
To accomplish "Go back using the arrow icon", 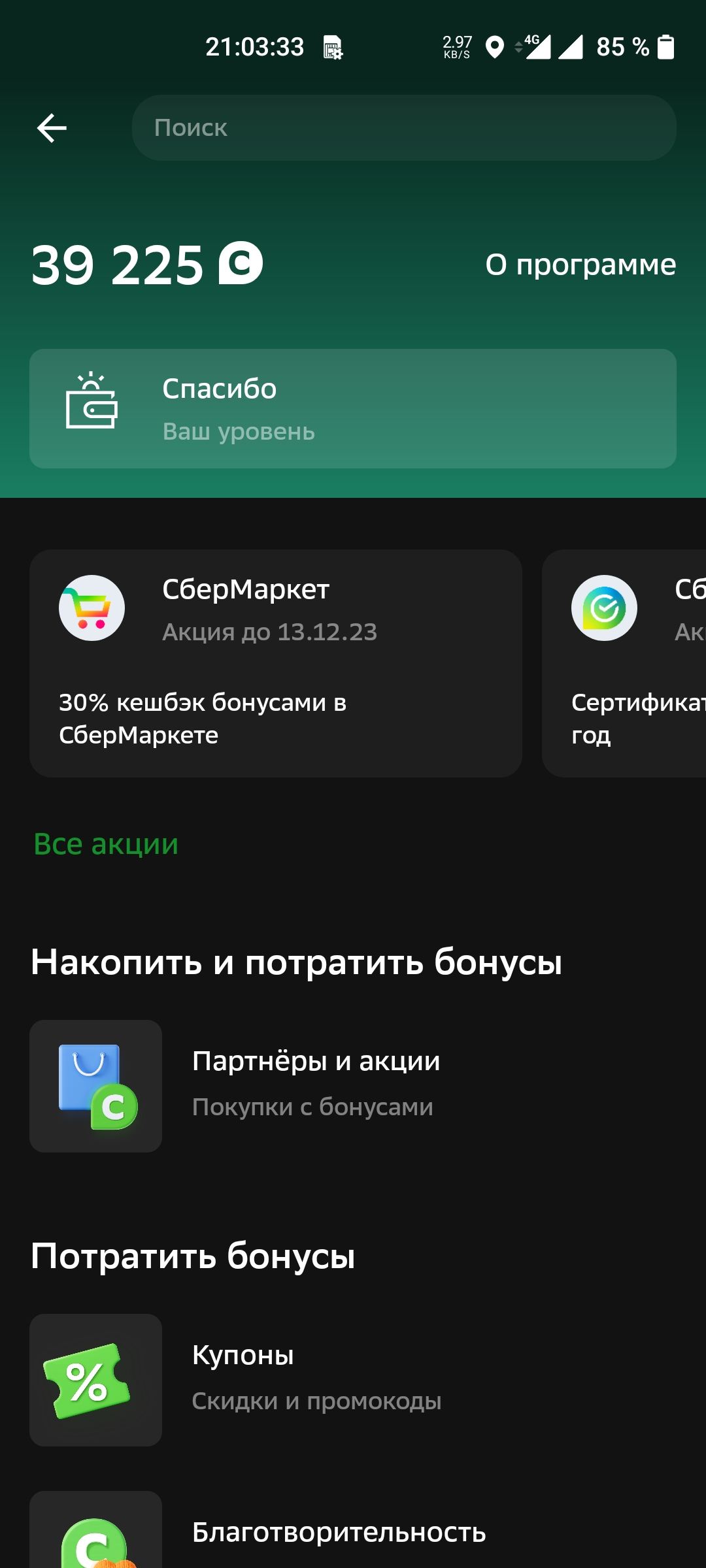I will [52, 127].
